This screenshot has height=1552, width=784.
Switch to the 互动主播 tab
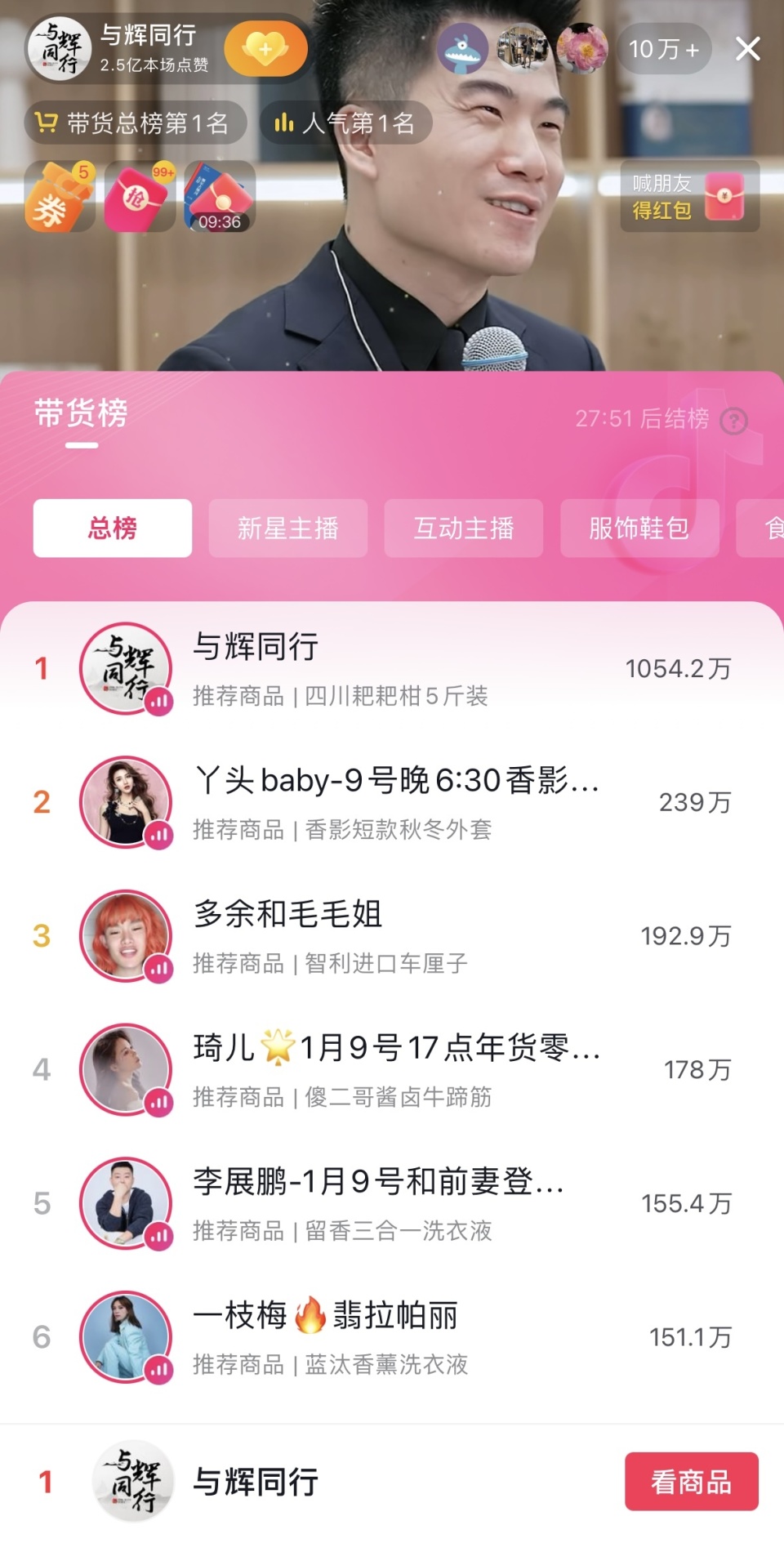463,528
